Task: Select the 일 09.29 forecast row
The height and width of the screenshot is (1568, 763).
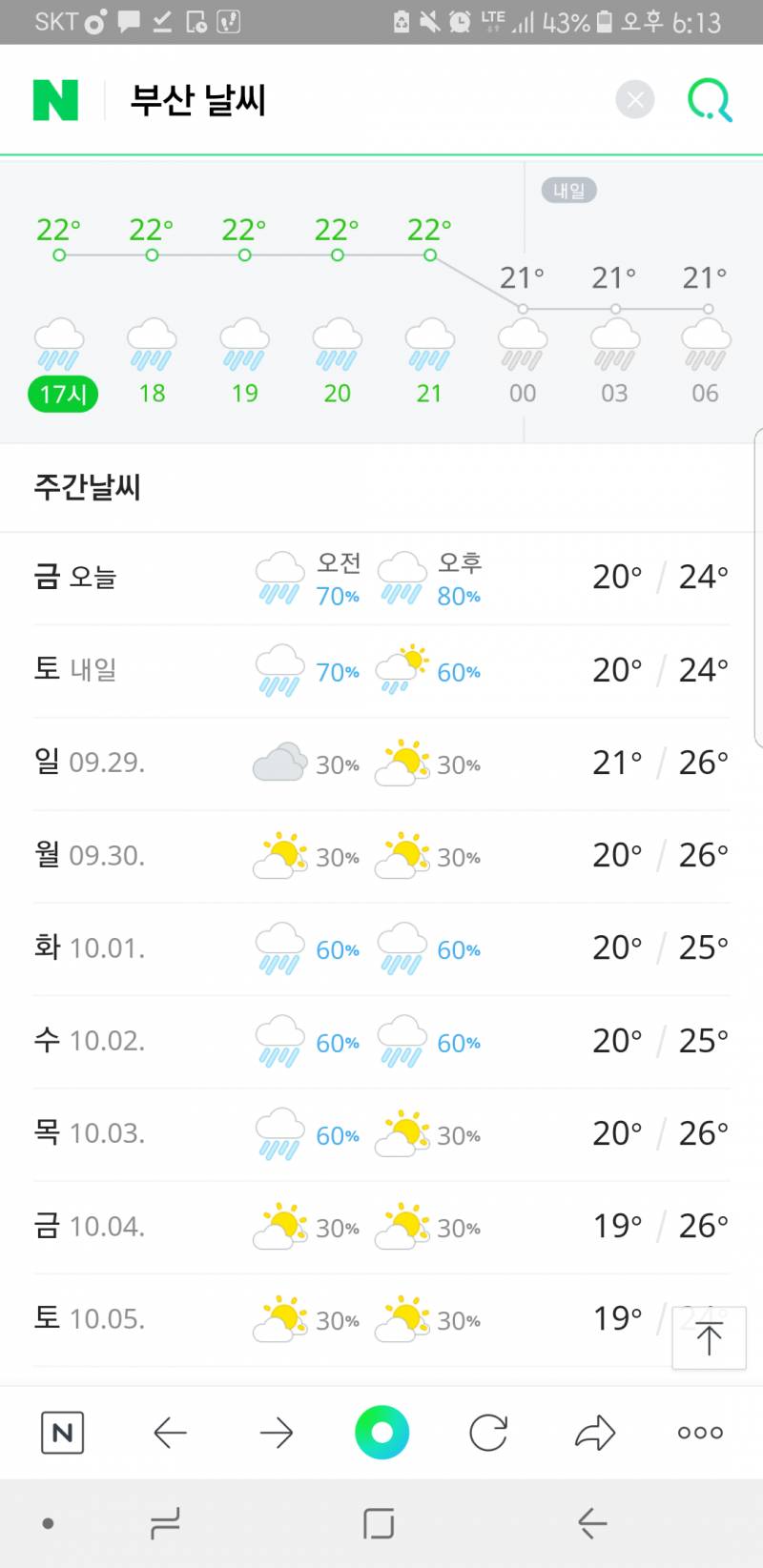Action: 381,762
